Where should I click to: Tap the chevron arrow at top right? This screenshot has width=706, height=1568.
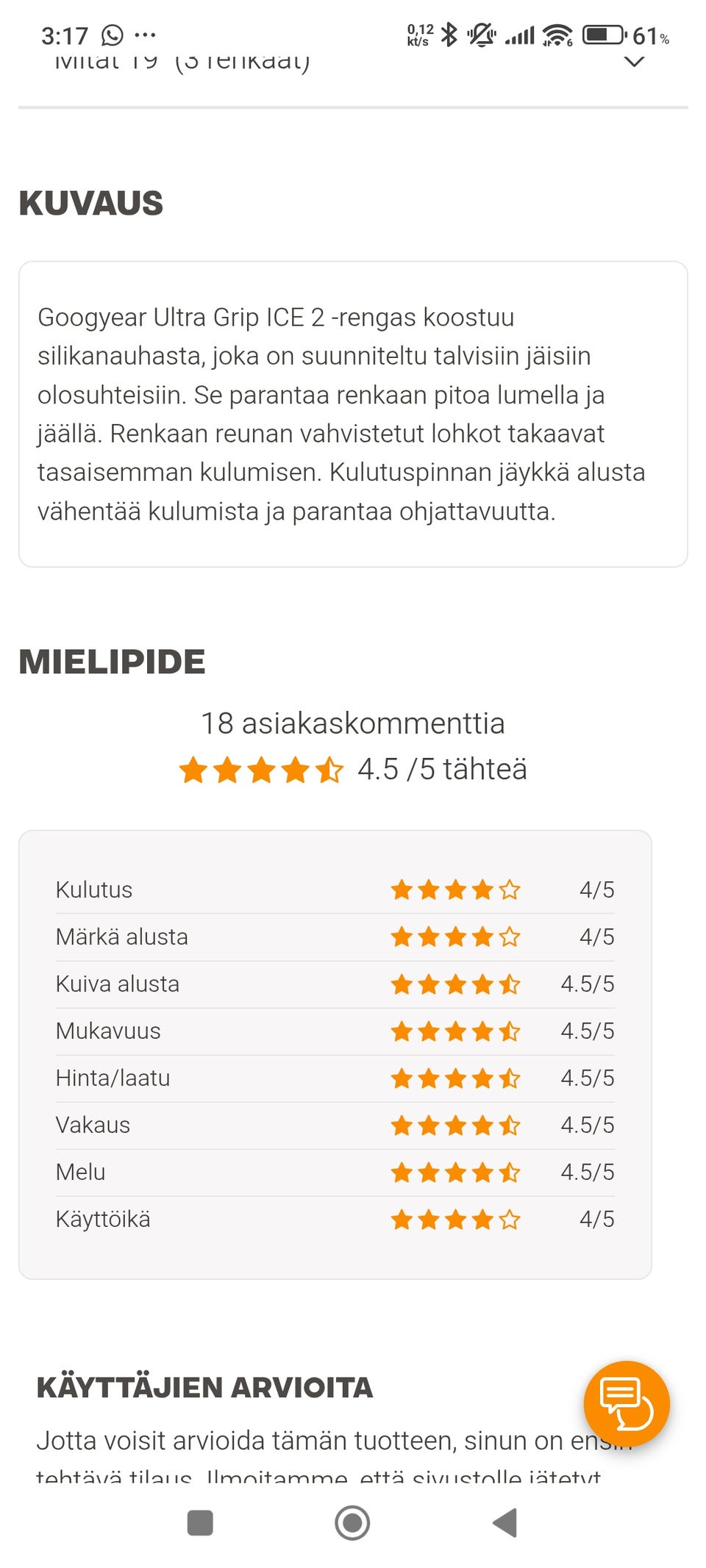[634, 62]
